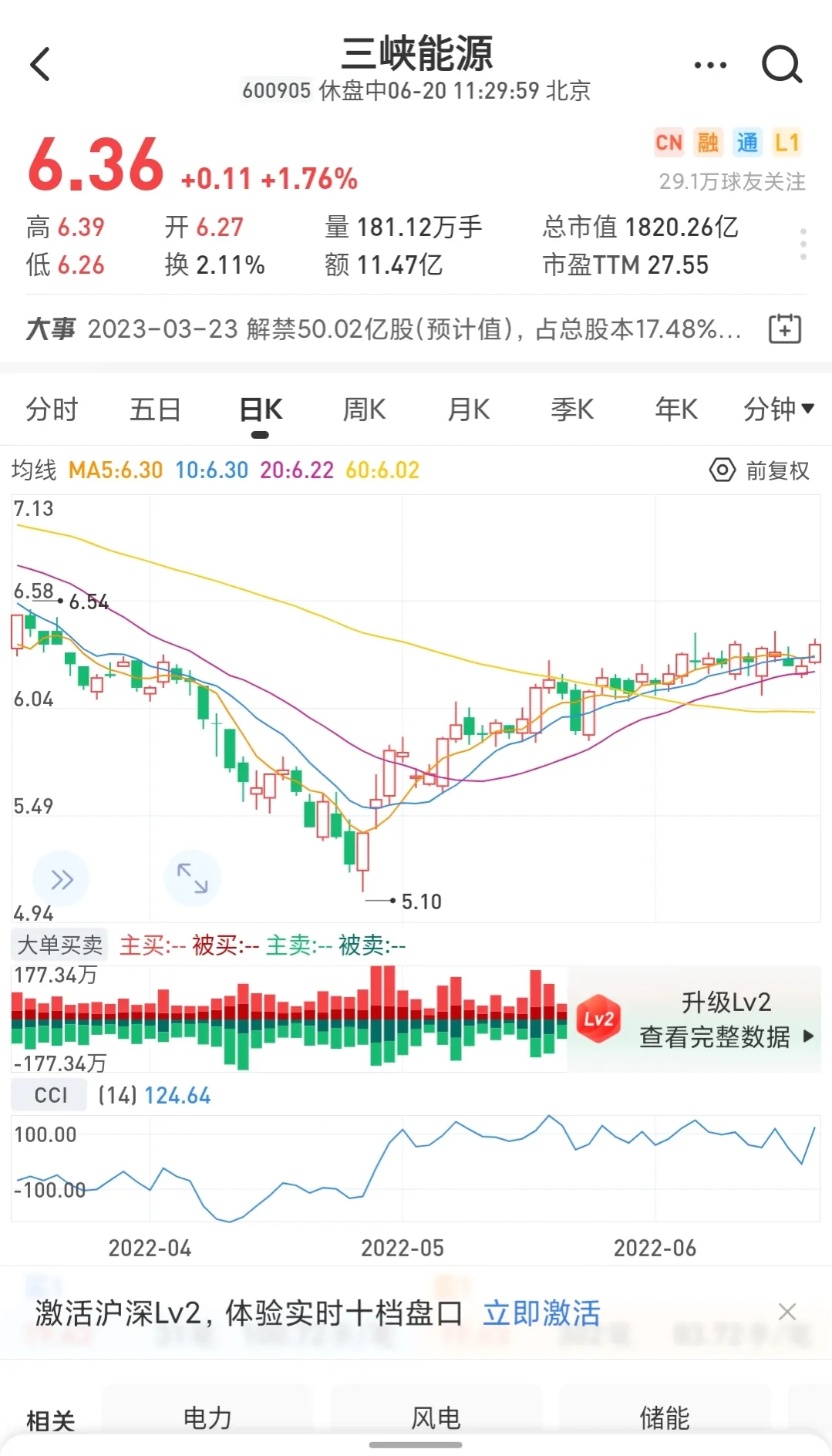Show the 季K chart
The image size is (832, 1456).
point(572,410)
